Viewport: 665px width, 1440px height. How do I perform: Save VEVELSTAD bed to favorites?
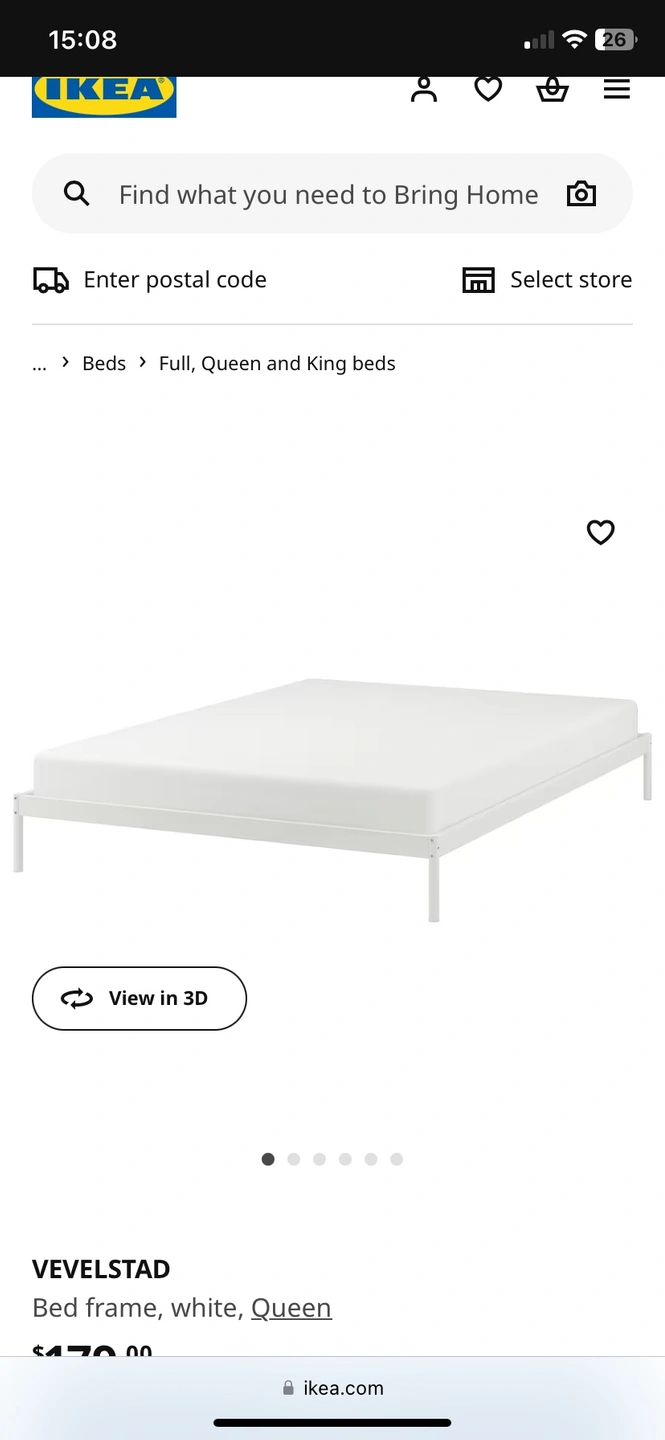(x=600, y=532)
